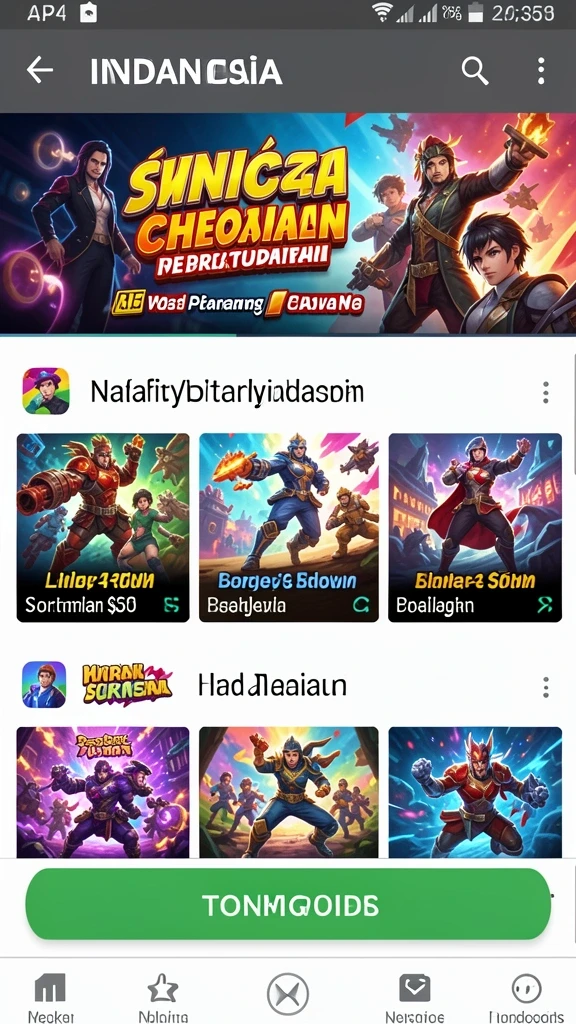Open options for the Hadđeaiaun section
The image size is (576, 1024).
click(x=545, y=687)
